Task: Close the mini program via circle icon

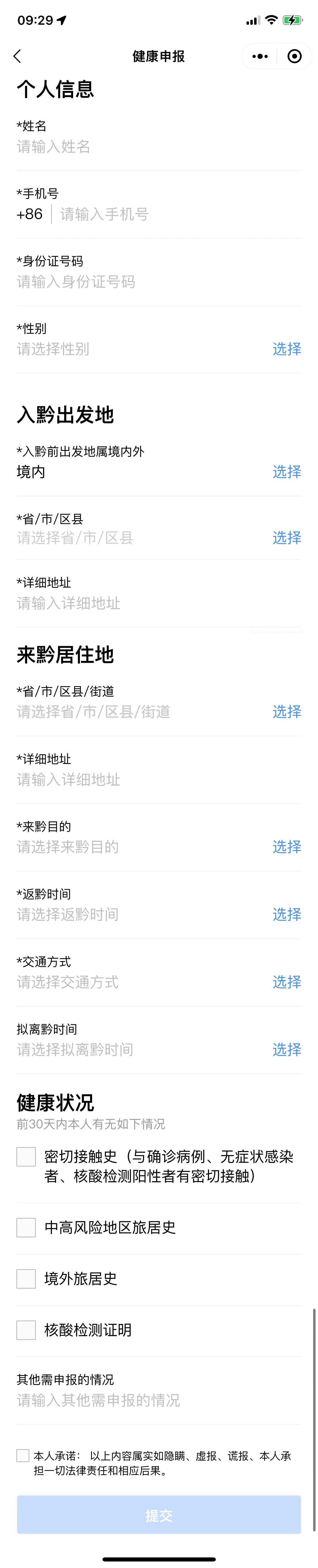Action: coord(294,56)
